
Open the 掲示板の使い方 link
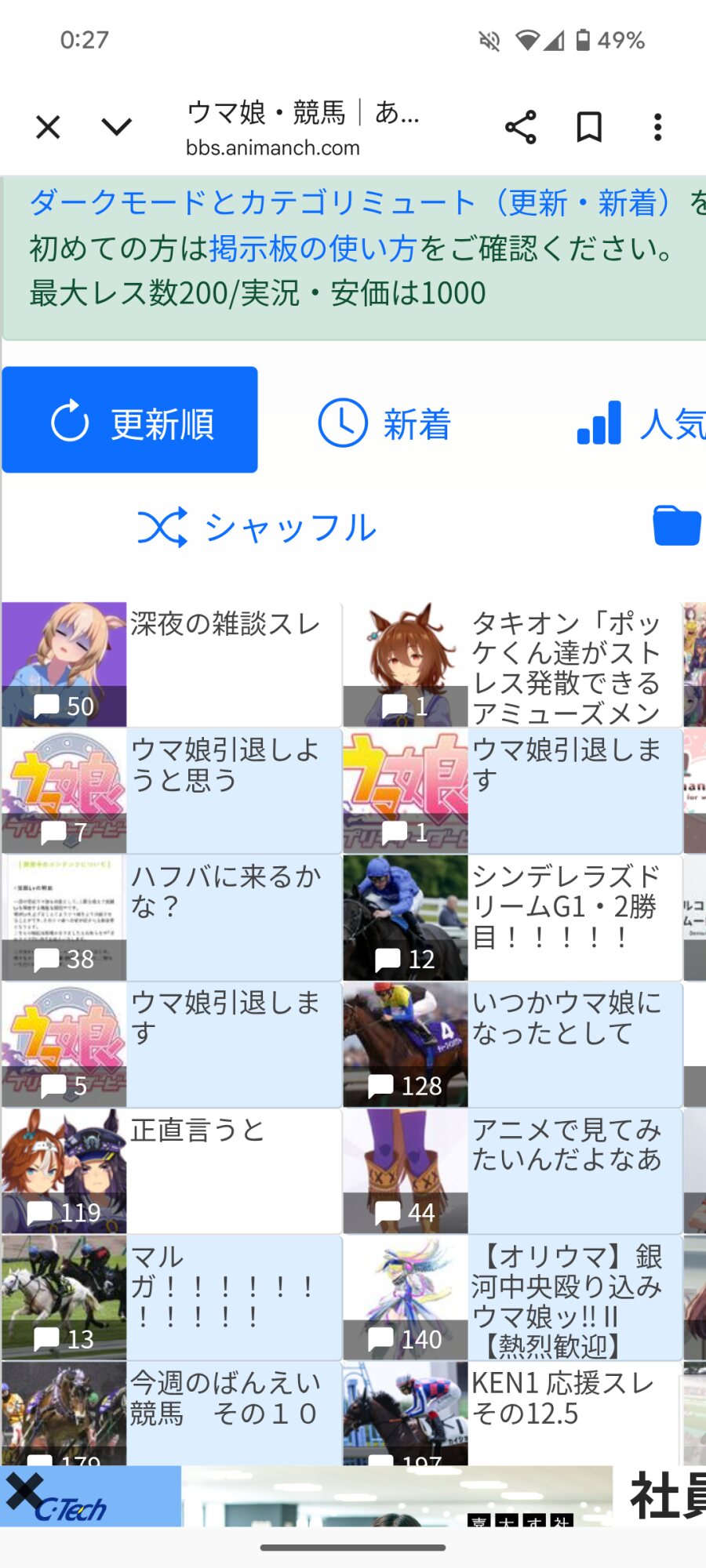tap(312, 249)
